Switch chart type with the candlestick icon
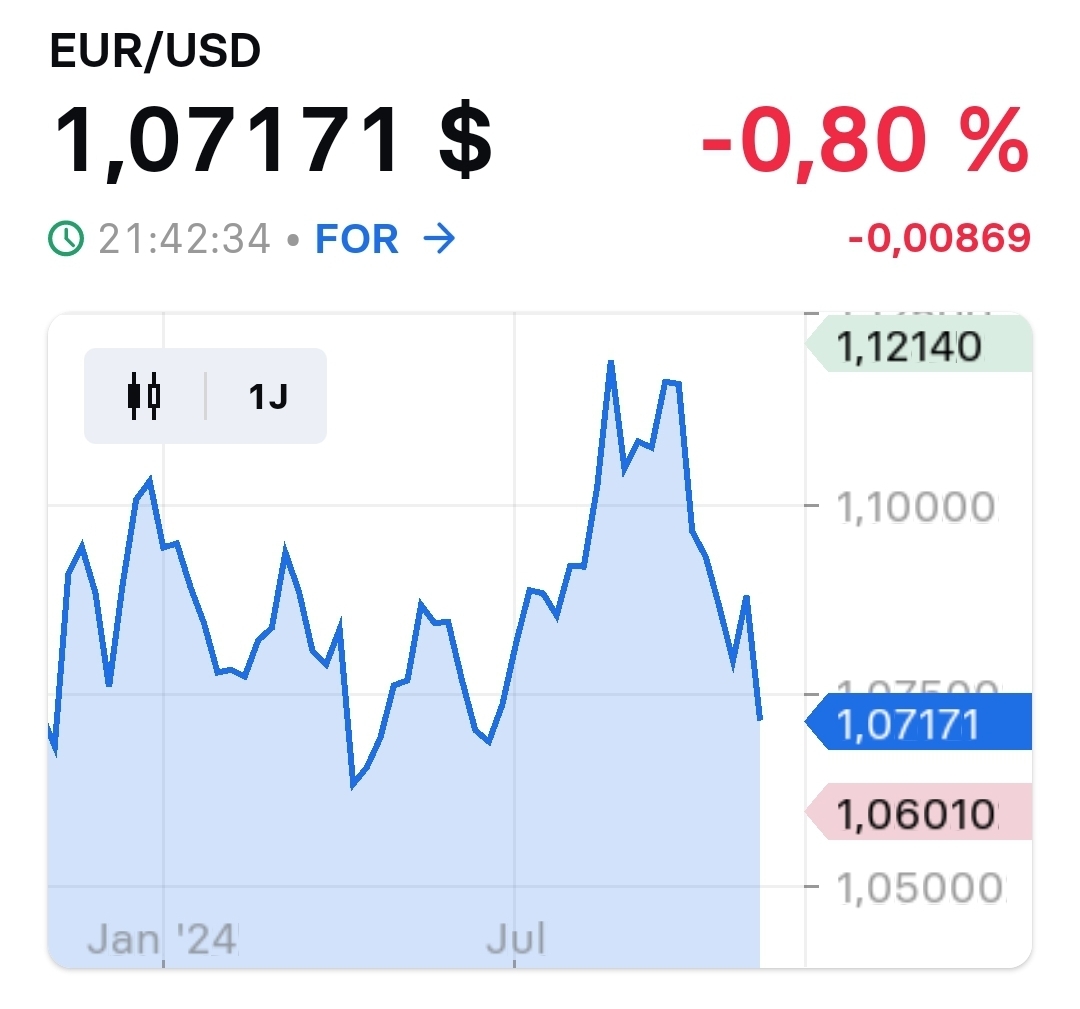Screen dimensions: 1080x1009 (x=144, y=396)
